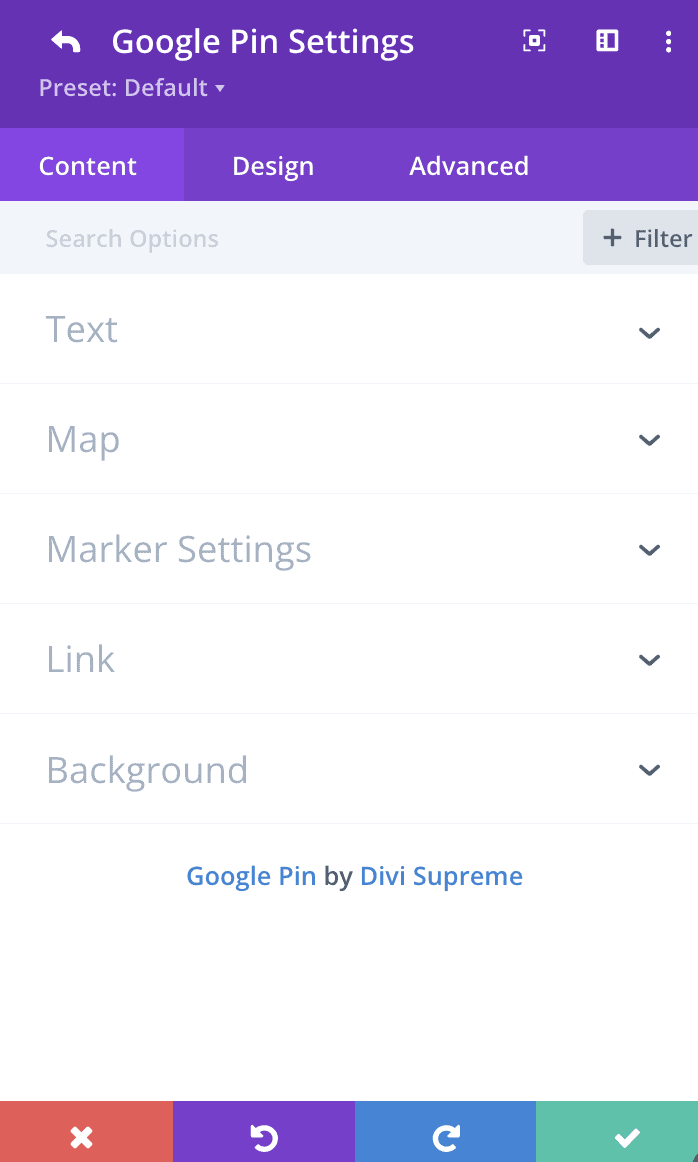Switch to the Advanced tab
Image resolution: width=698 pixels, height=1162 pixels.
469,165
